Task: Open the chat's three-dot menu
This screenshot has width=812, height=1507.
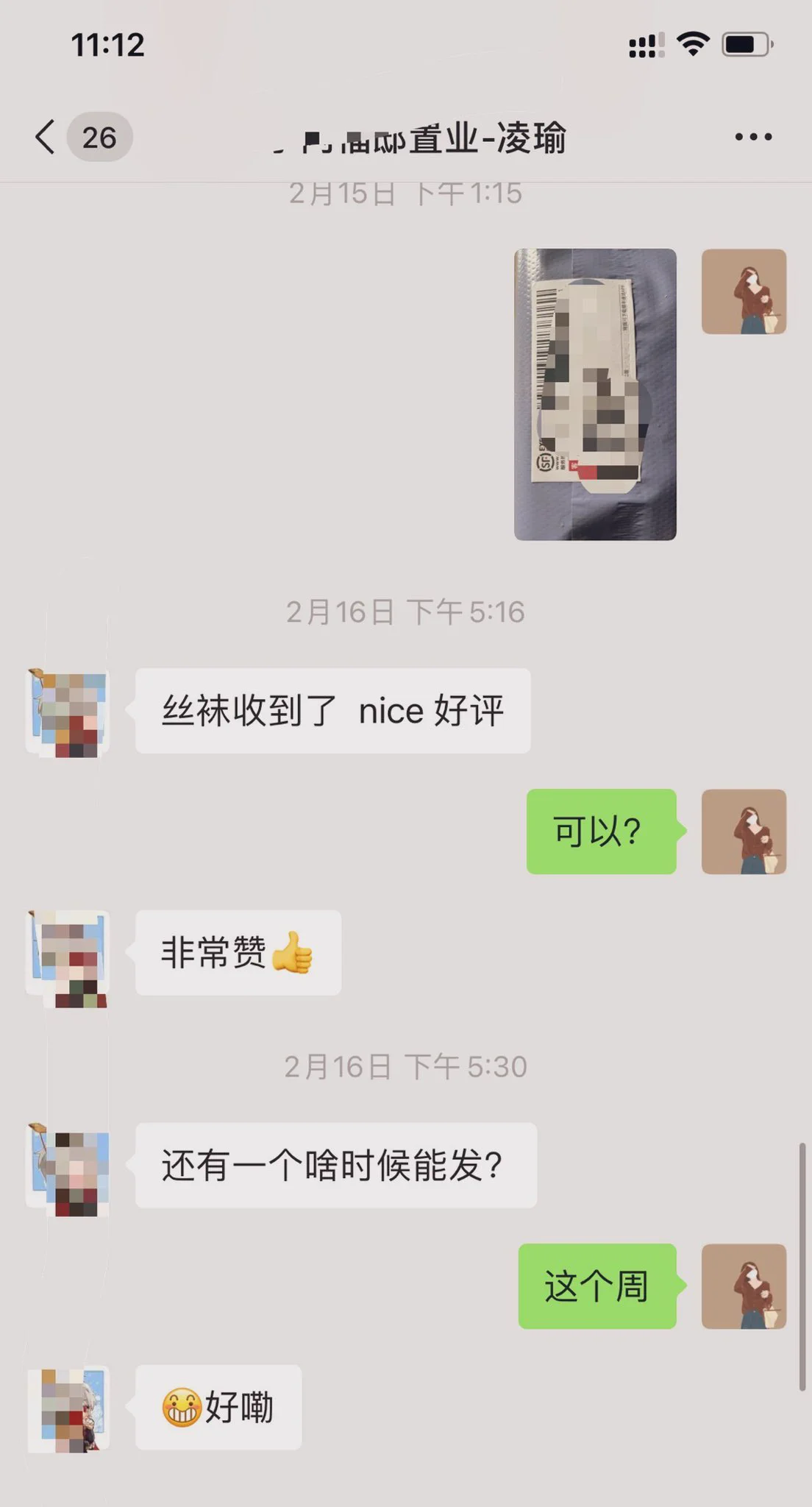Action: [753, 137]
